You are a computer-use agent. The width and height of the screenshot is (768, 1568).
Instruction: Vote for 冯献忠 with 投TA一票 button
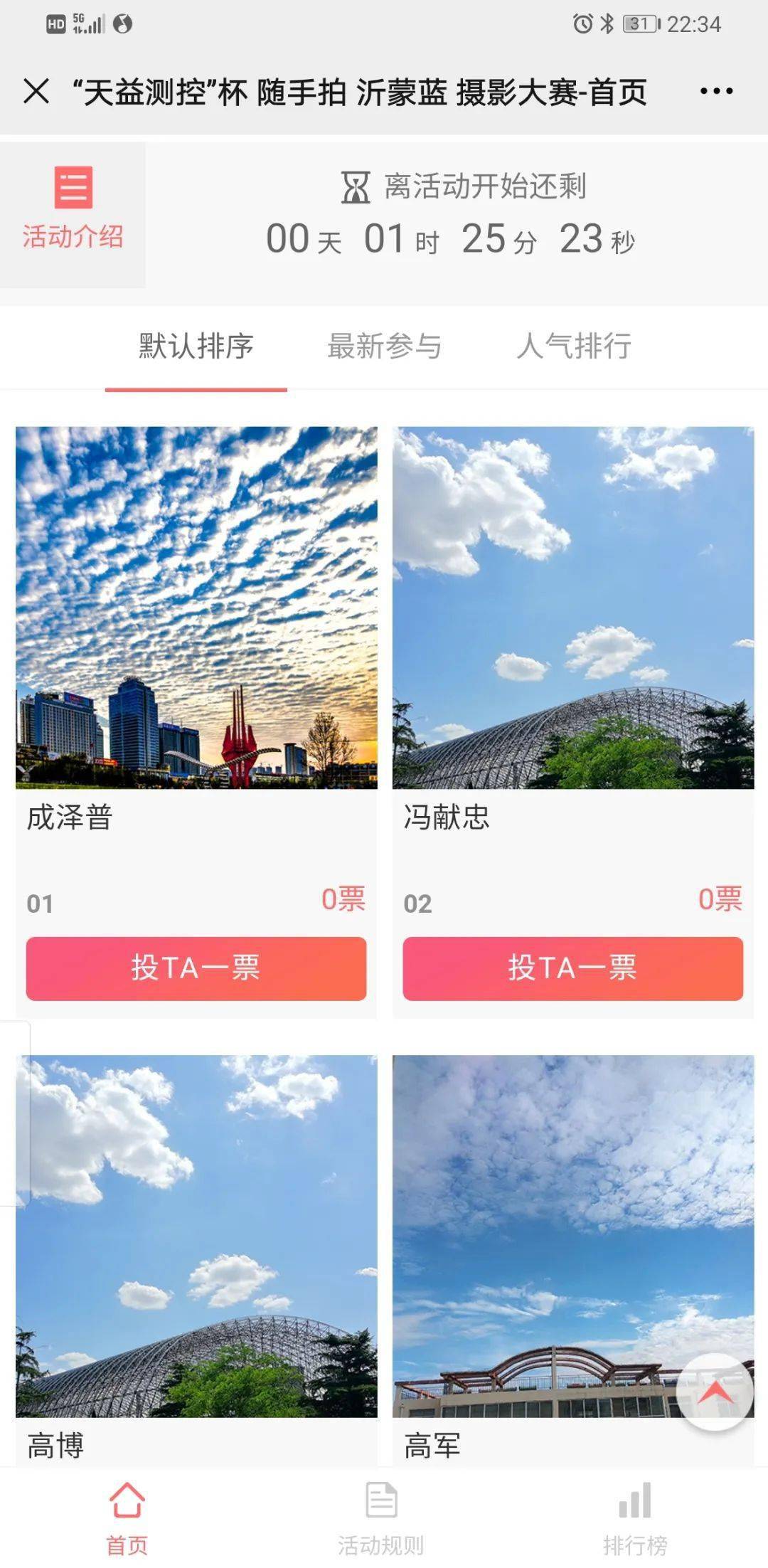572,969
